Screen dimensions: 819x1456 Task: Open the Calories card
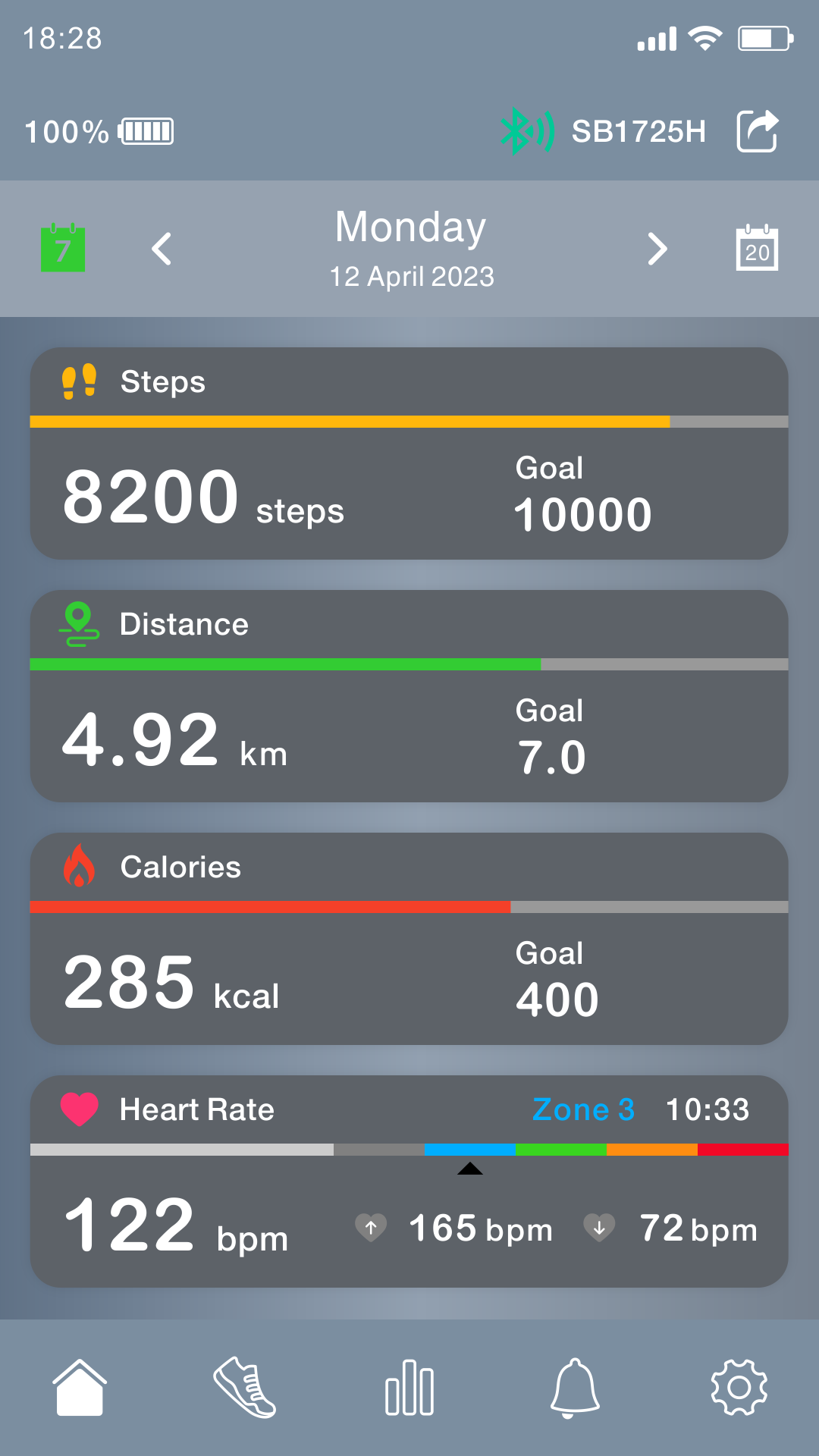409,939
